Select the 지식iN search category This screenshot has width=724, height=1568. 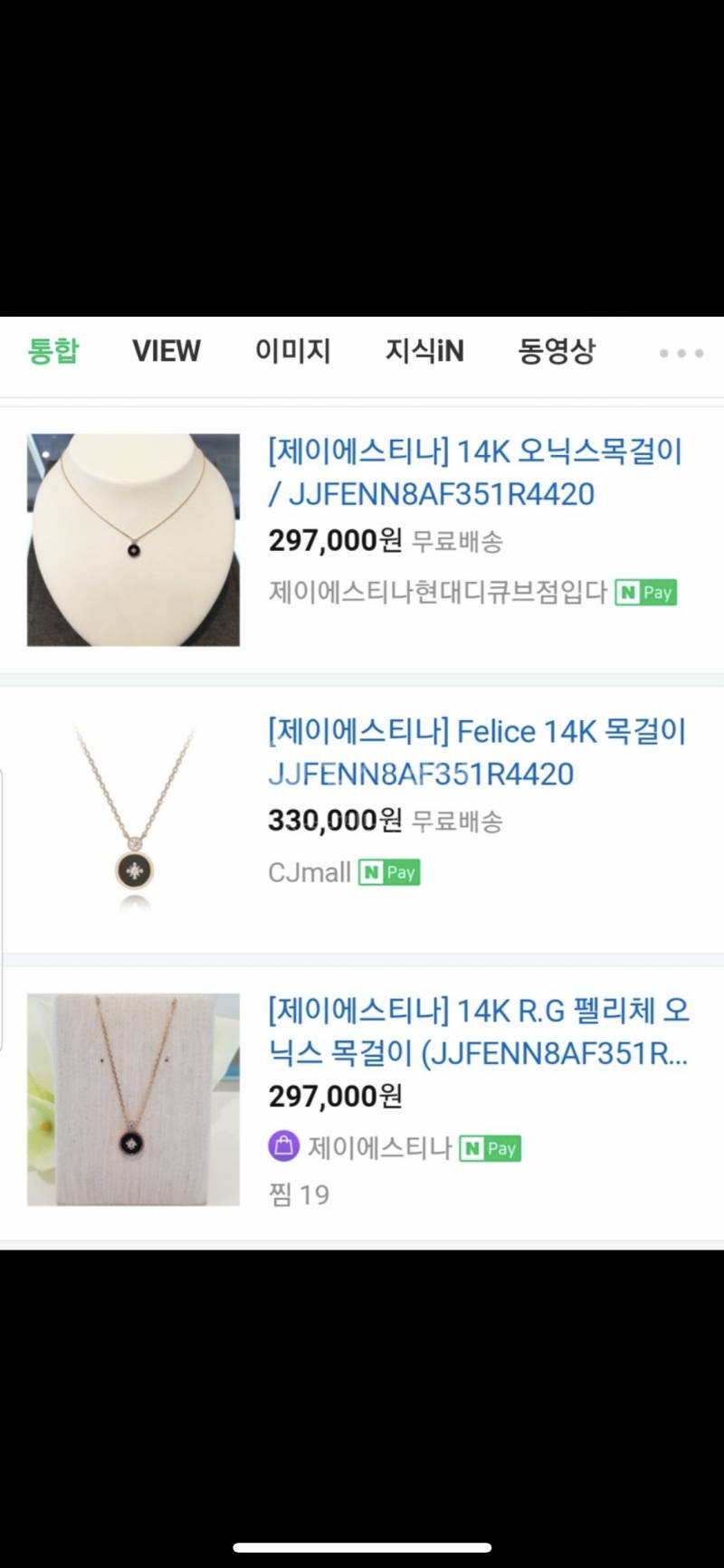pos(424,351)
